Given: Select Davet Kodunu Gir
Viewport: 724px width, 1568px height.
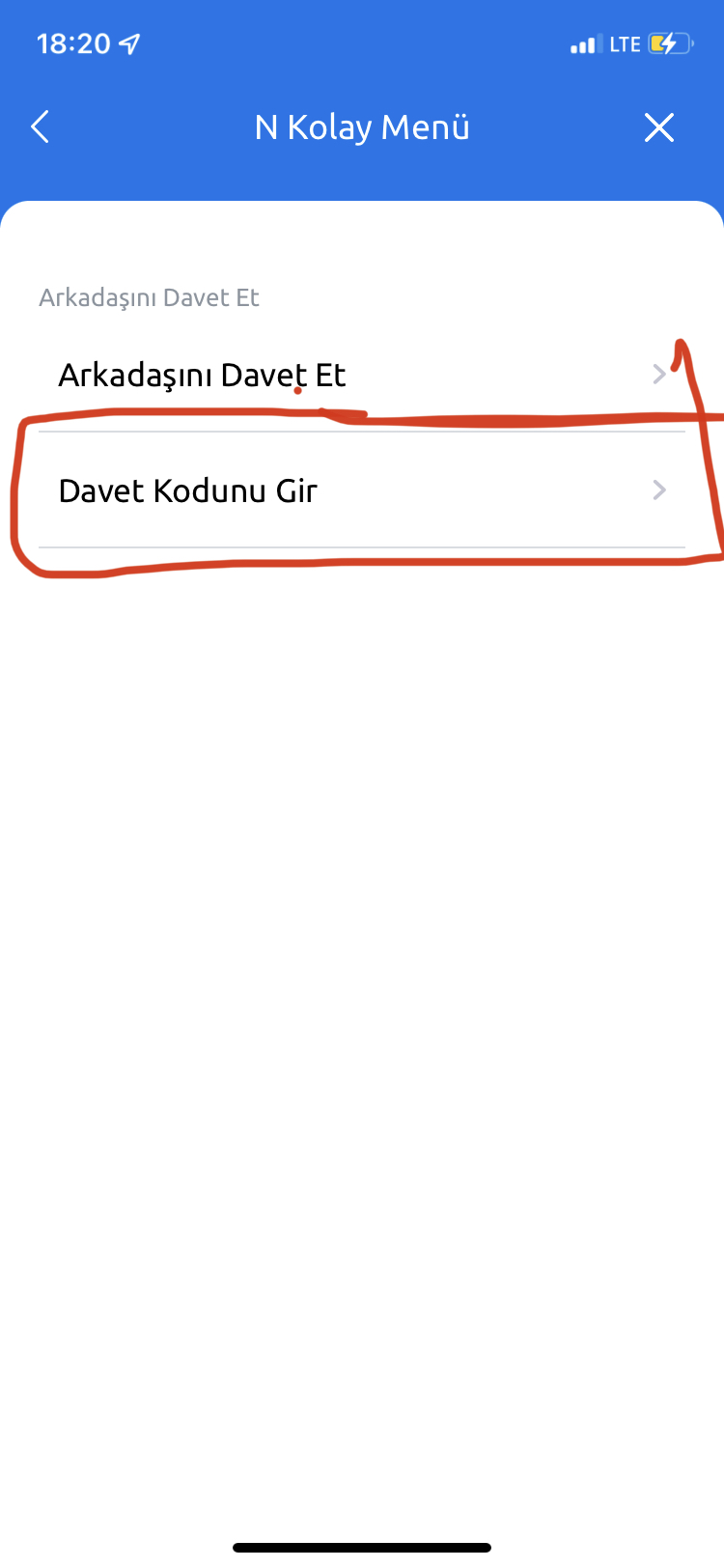Looking at the screenshot, I should tap(362, 490).
